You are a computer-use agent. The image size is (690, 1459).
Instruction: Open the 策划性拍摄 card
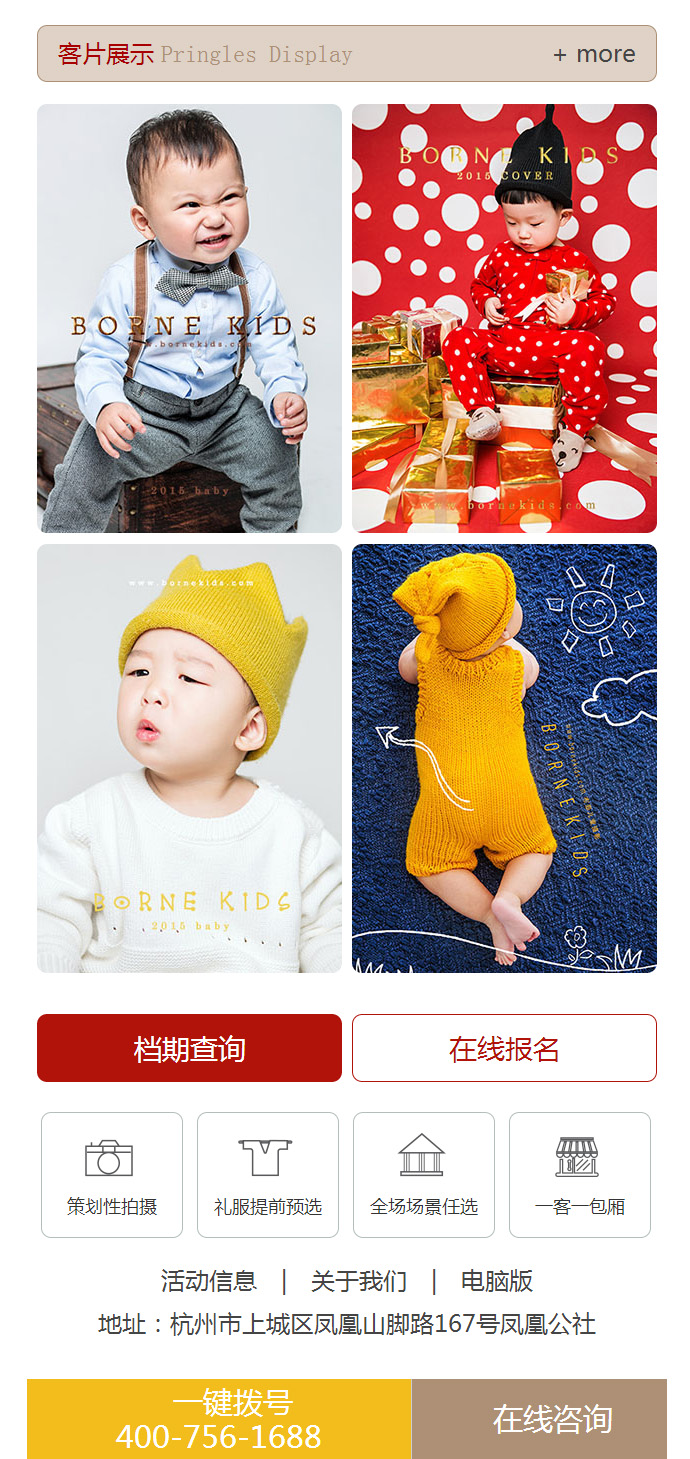coord(112,1175)
